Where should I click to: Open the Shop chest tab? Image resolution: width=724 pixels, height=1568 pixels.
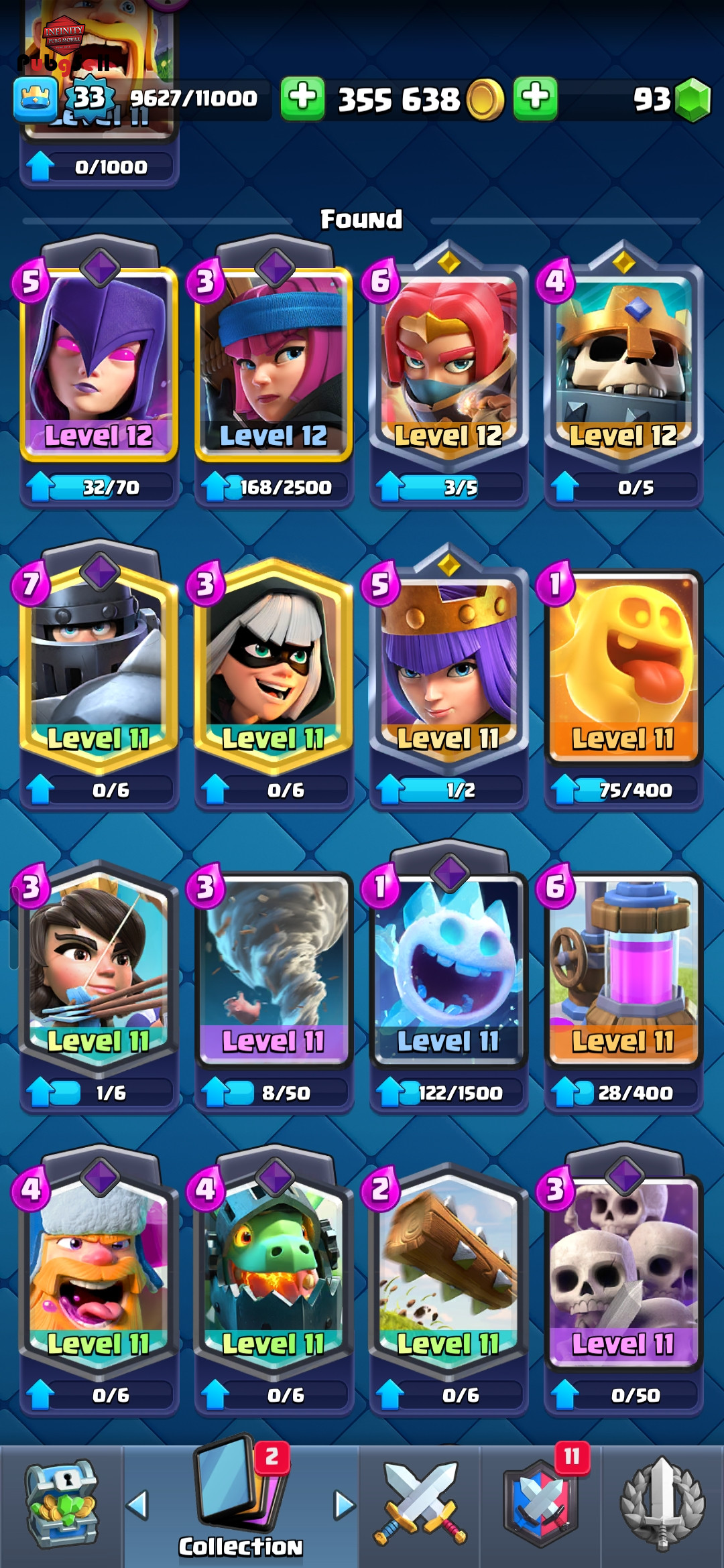62,1505
